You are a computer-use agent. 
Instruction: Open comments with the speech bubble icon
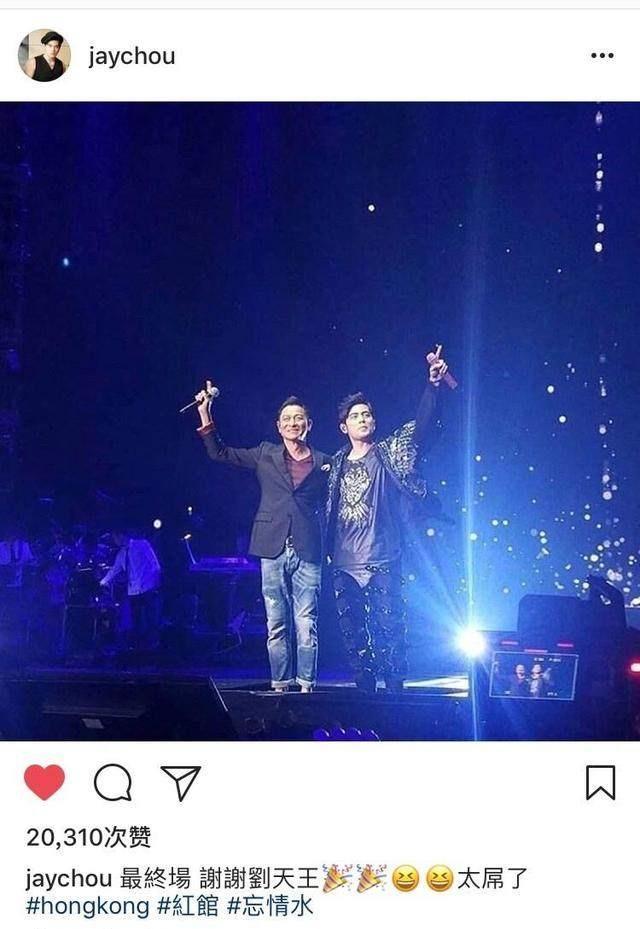pyautogui.click(x=112, y=782)
